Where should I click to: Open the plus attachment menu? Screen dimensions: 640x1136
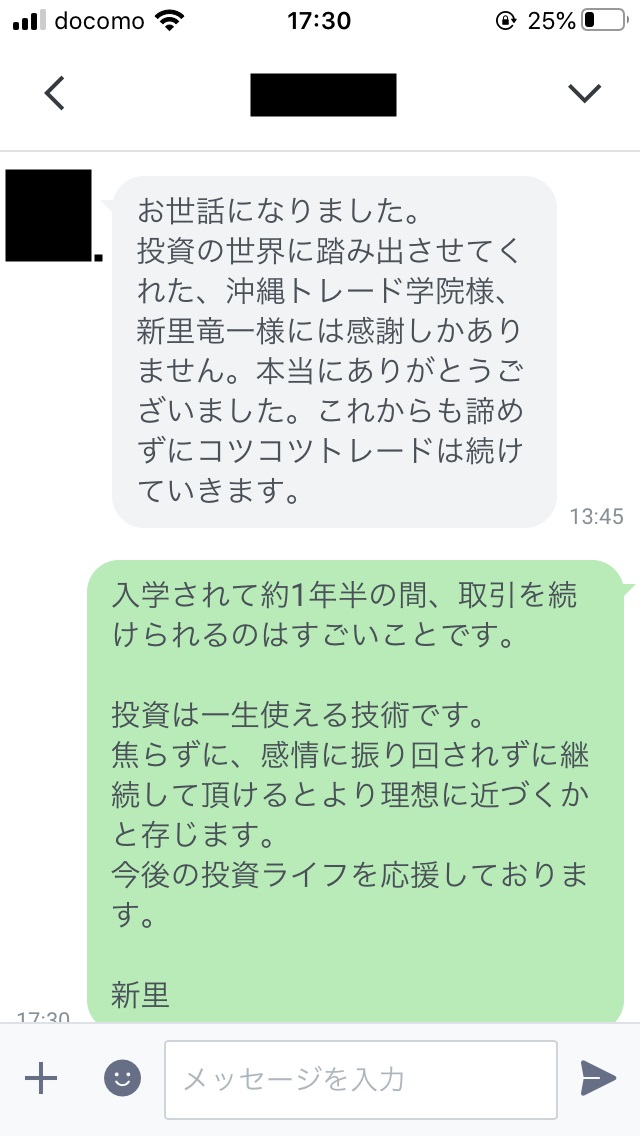(41, 1078)
